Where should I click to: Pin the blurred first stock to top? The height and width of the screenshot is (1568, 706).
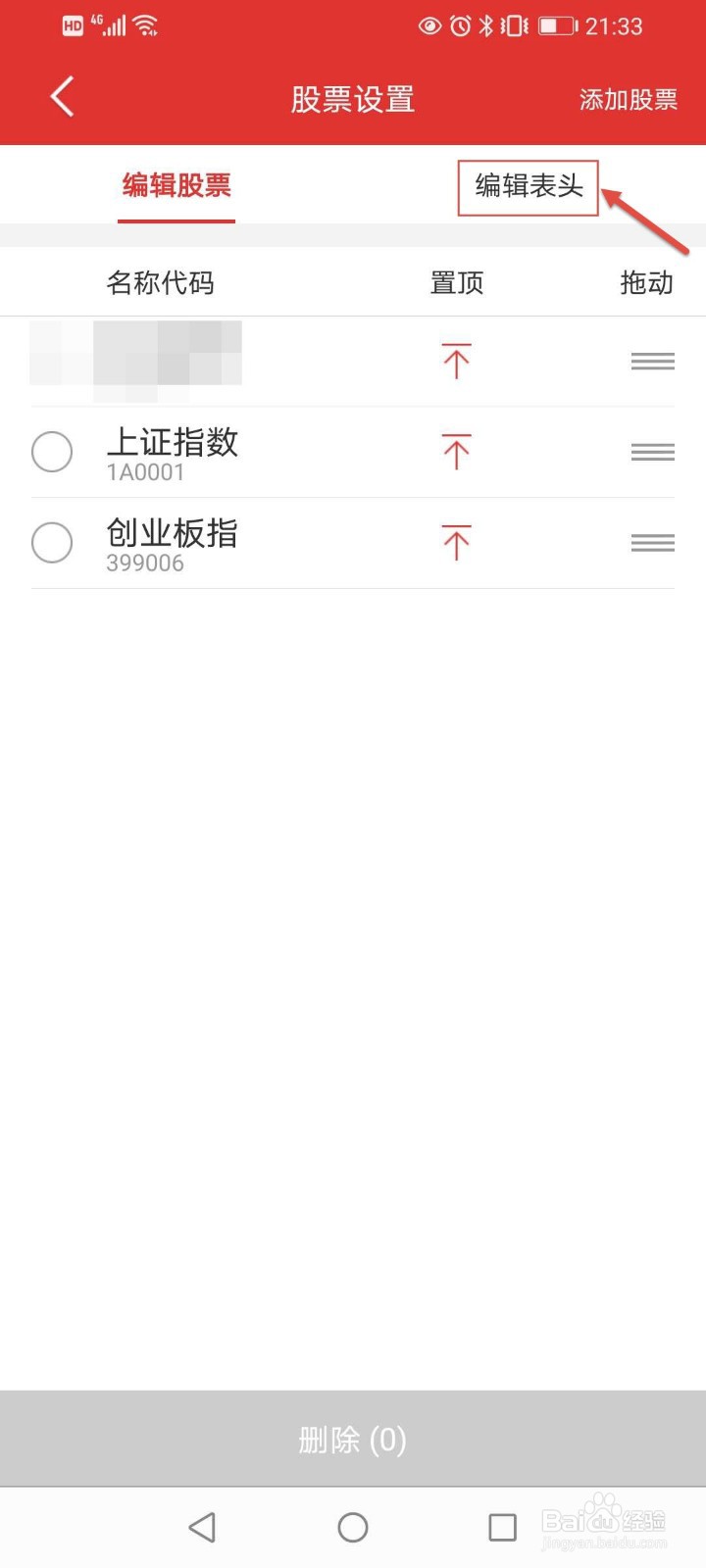click(456, 361)
